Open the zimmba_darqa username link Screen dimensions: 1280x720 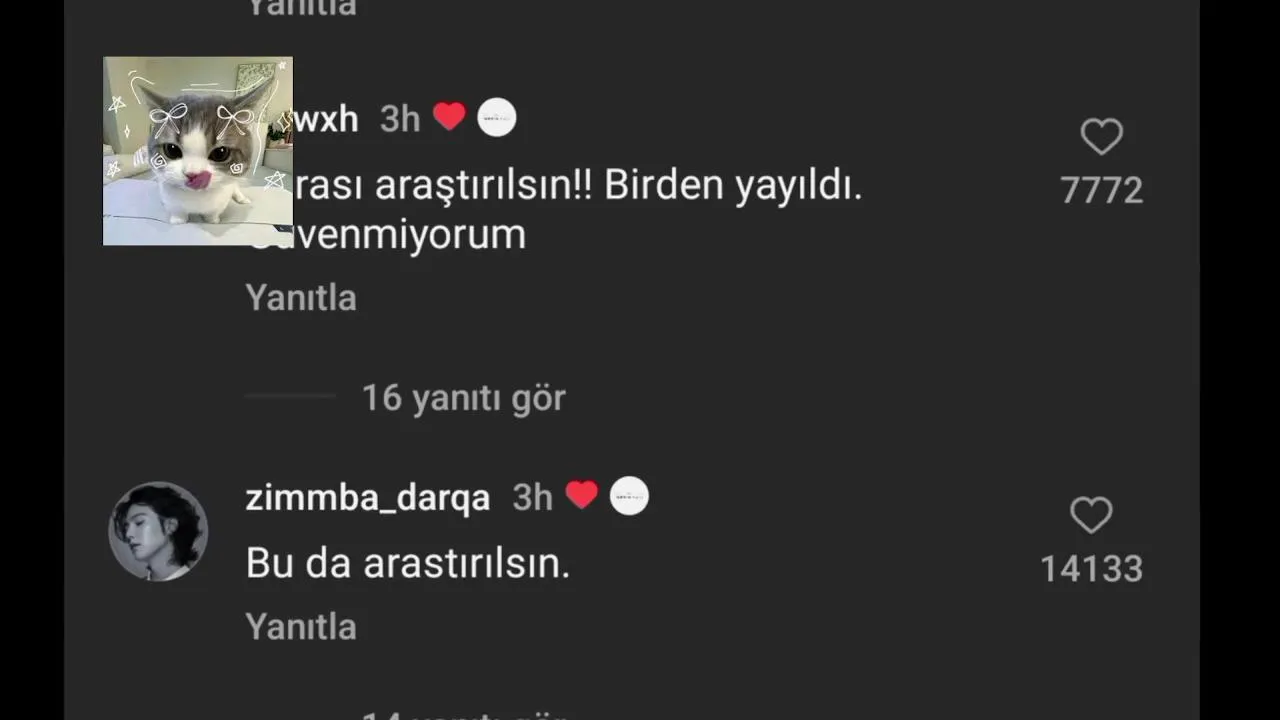[368, 497]
